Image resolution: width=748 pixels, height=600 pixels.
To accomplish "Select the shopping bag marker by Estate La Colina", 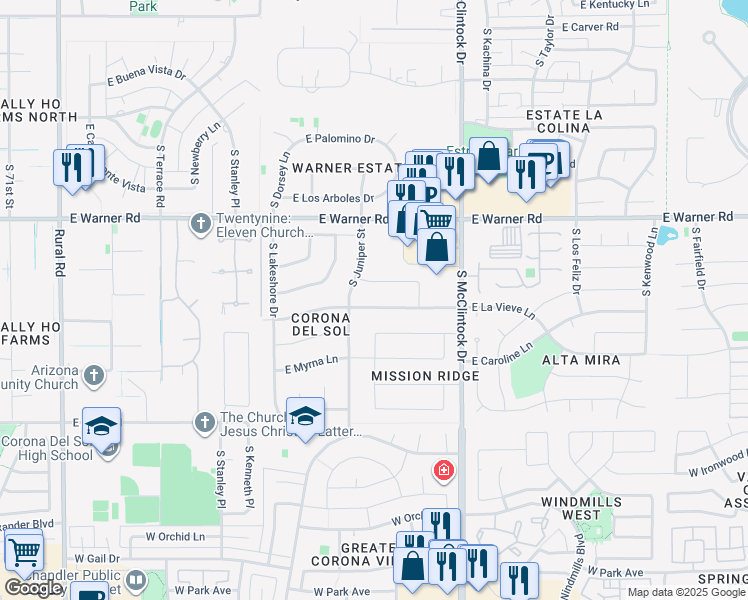I will point(488,159).
